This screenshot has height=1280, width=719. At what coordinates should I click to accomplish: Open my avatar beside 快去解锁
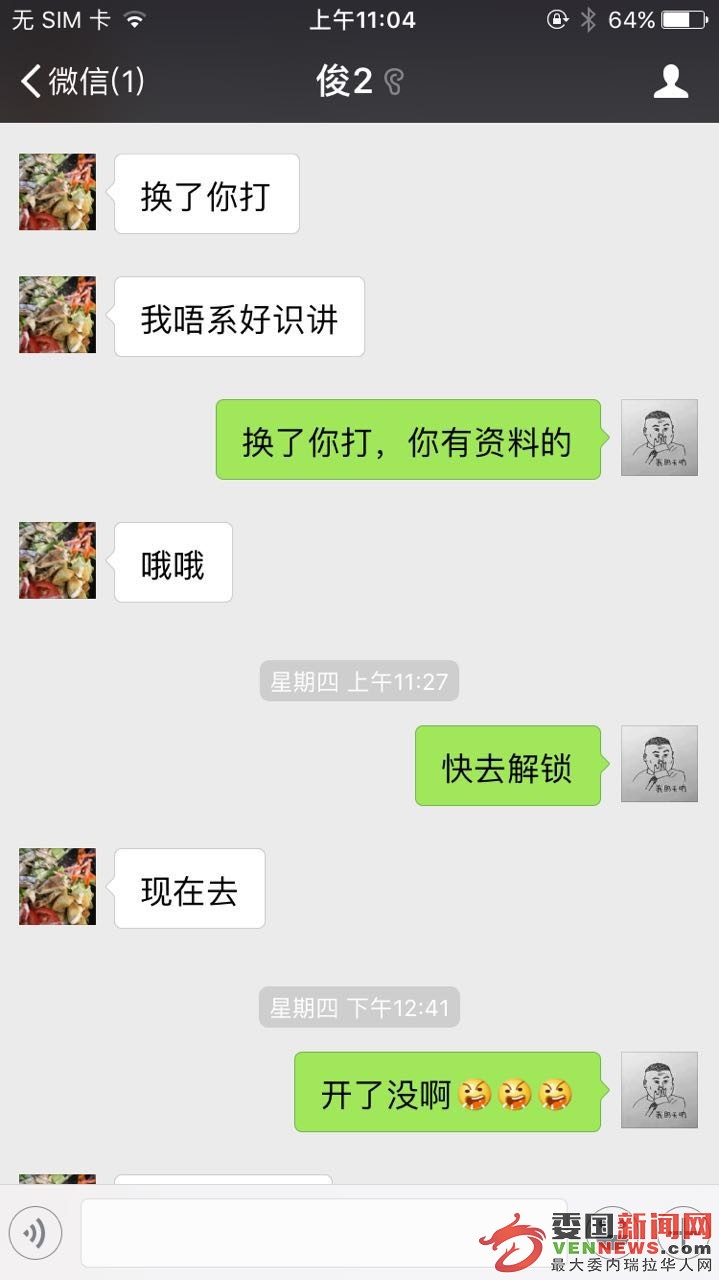659,764
